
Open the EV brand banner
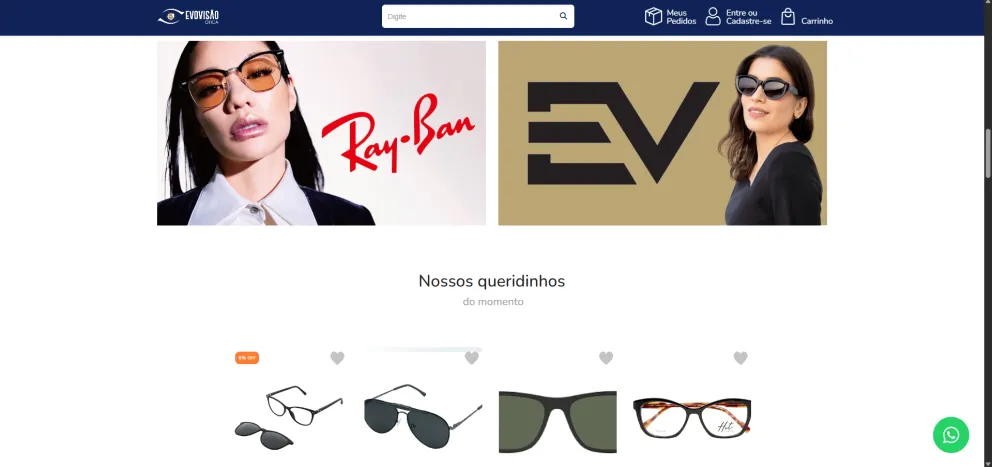(662, 133)
